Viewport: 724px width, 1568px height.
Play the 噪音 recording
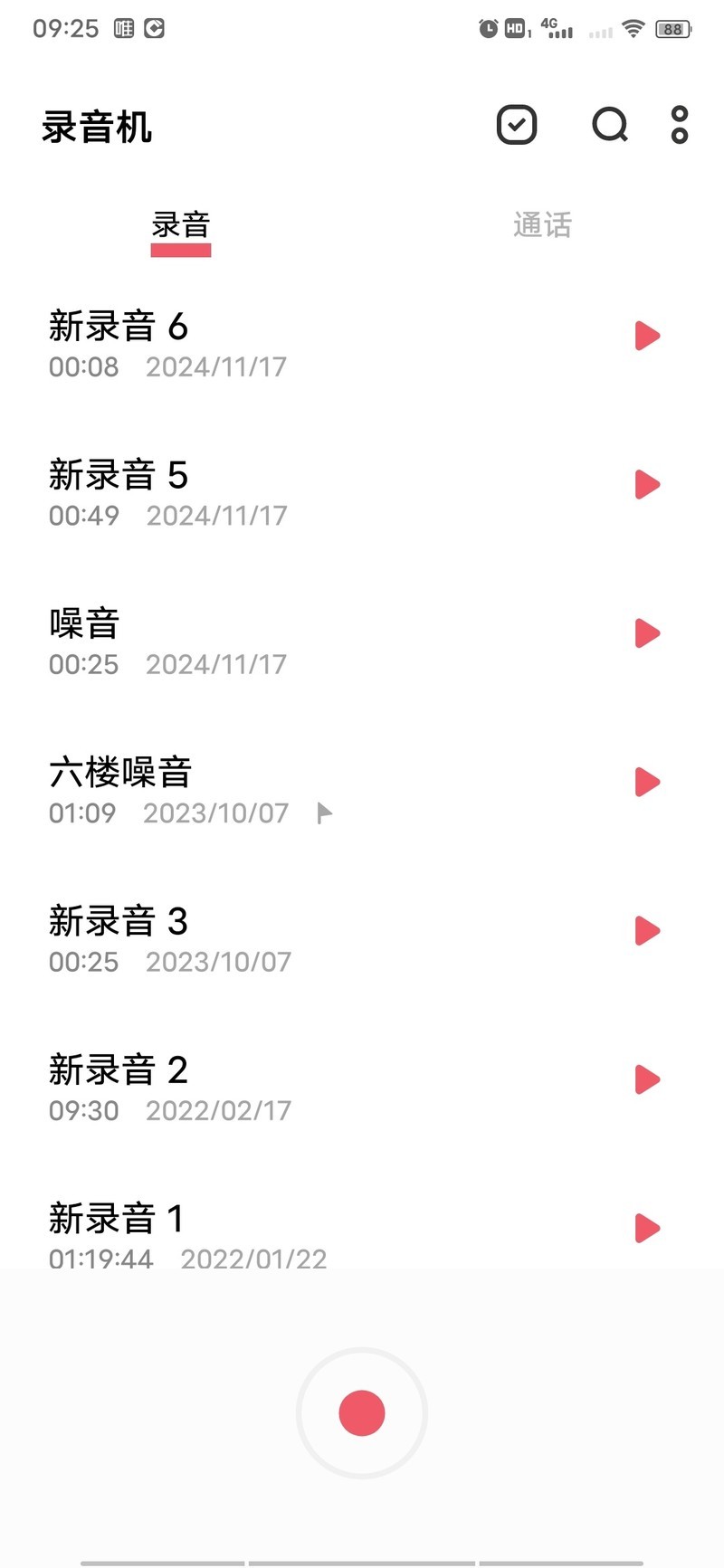[647, 633]
